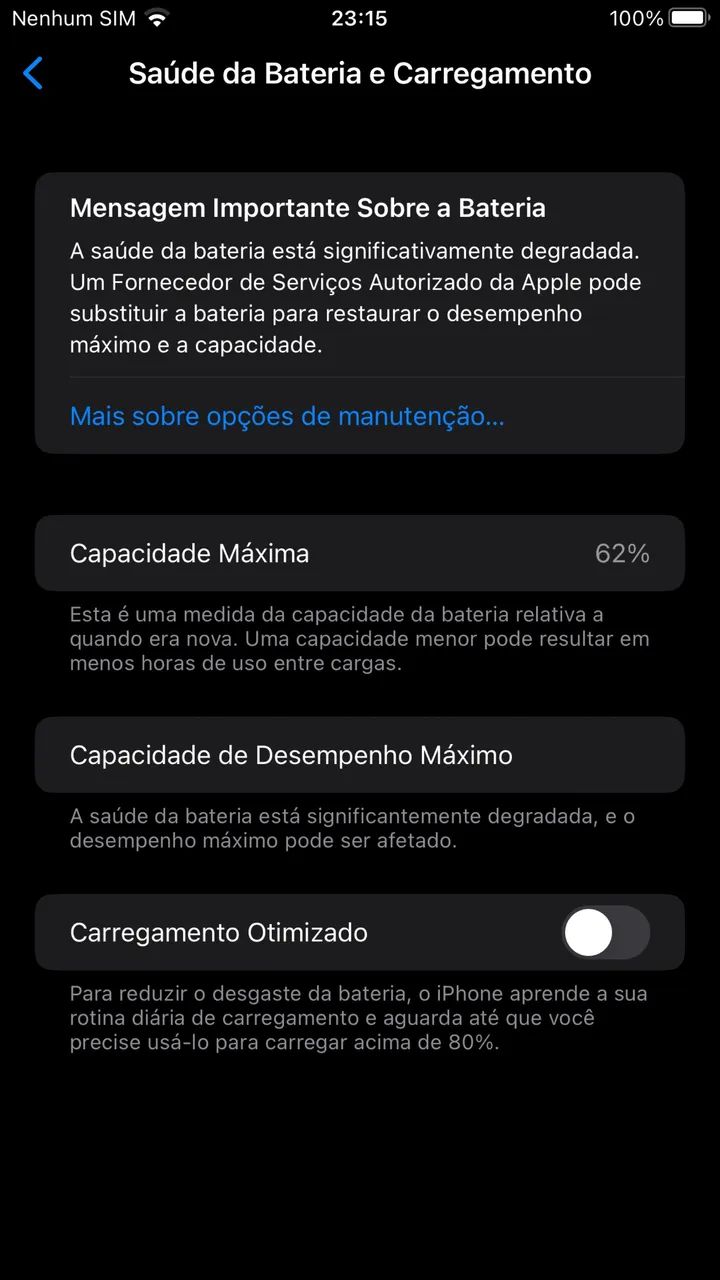Screen dimensions: 720x1280
Task: Tap the important battery message card
Action: tap(360, 310)
